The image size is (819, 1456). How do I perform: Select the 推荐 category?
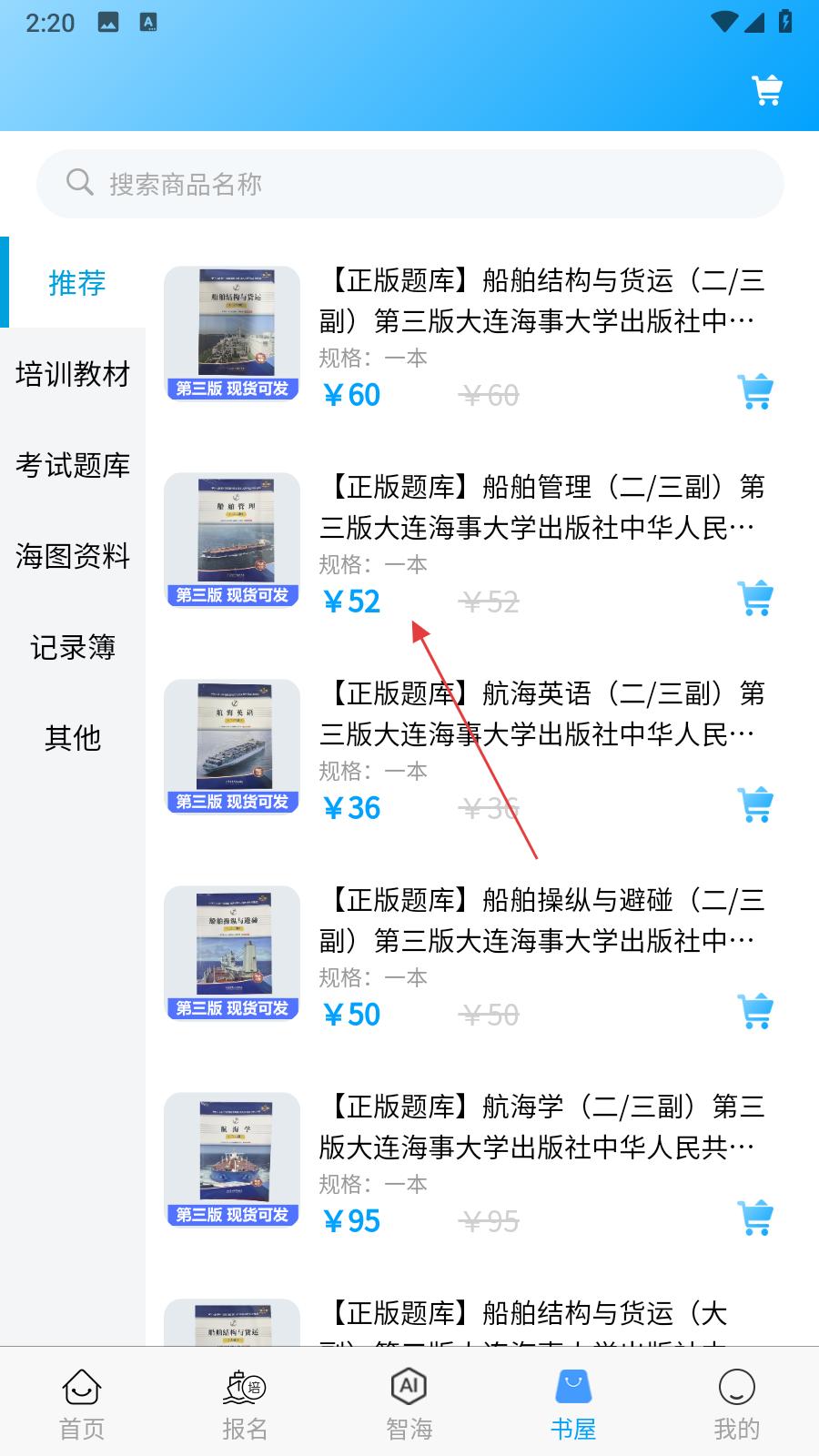[x=76, y=283]
